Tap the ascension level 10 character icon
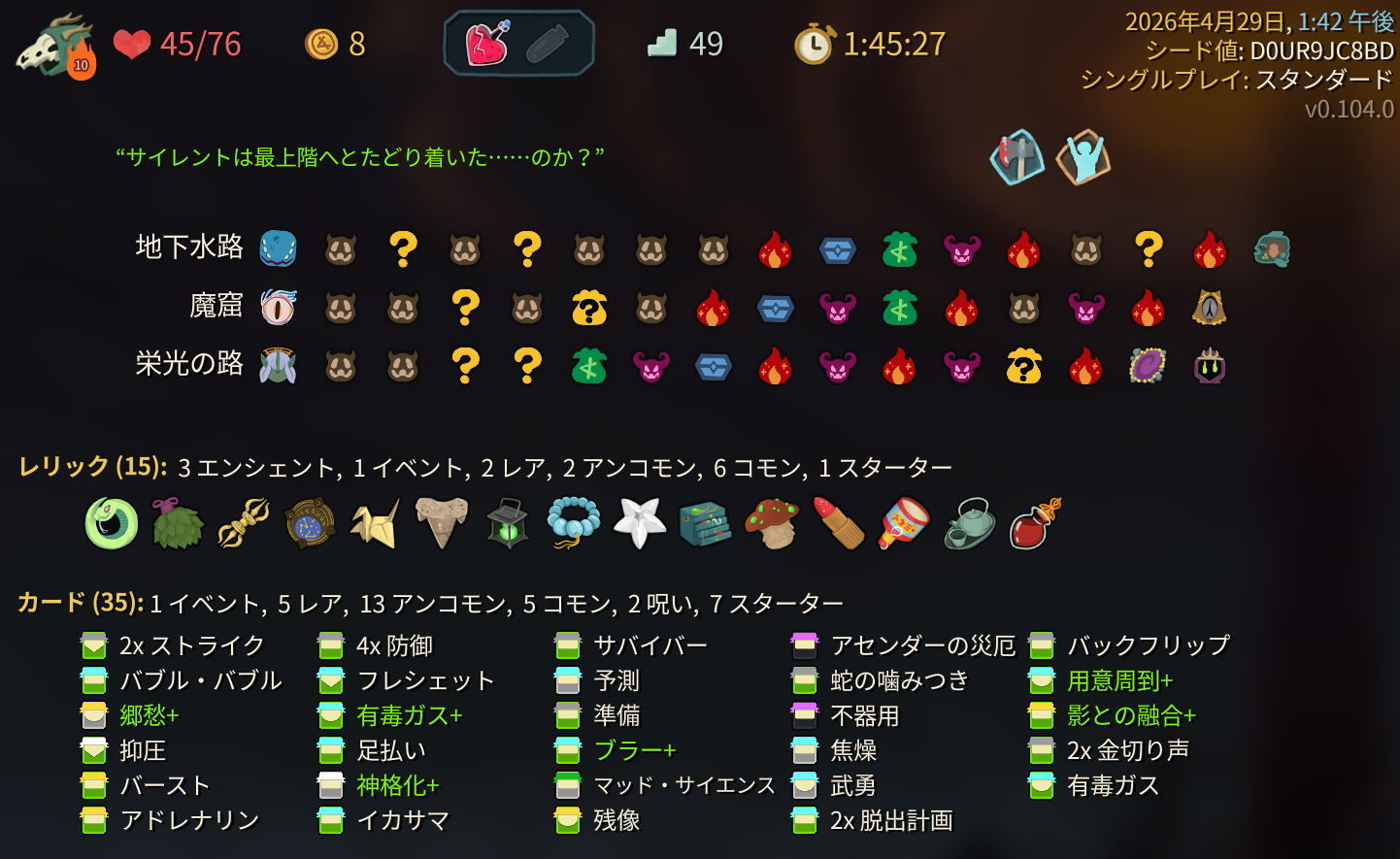 point(56,46)
